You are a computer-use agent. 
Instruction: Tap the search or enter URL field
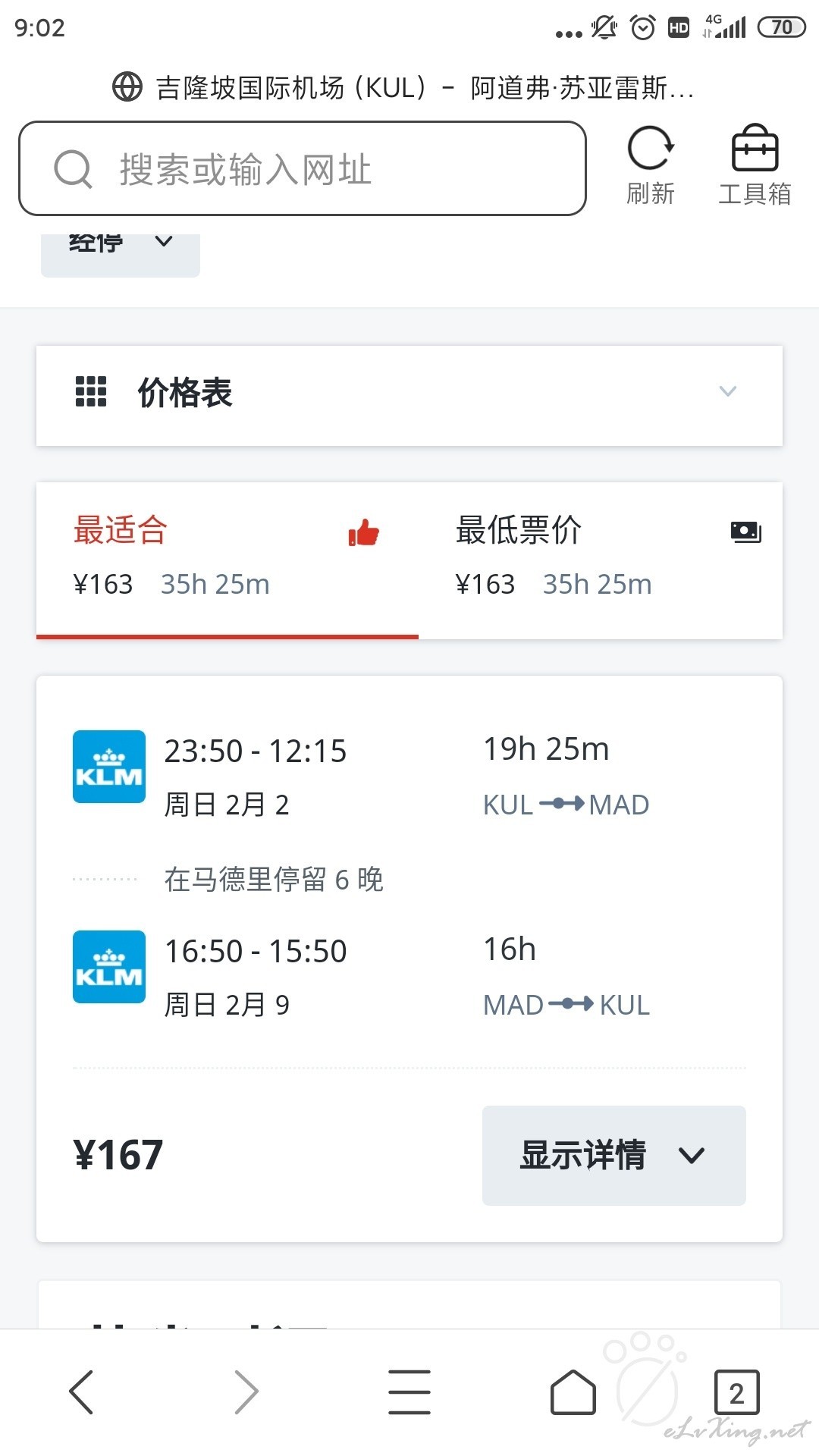303,168
